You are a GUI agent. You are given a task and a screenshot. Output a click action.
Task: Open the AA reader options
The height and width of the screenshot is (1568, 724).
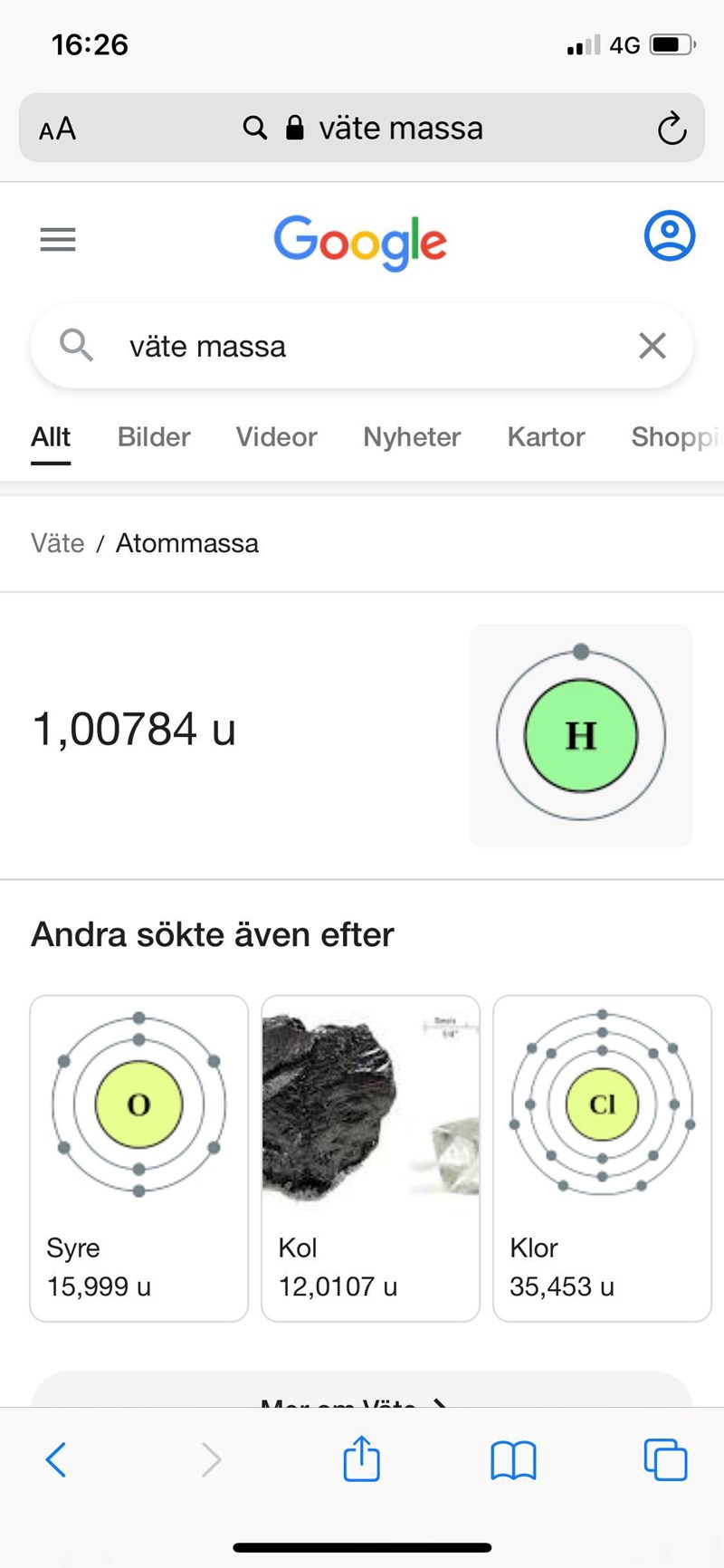click(58, 129)
